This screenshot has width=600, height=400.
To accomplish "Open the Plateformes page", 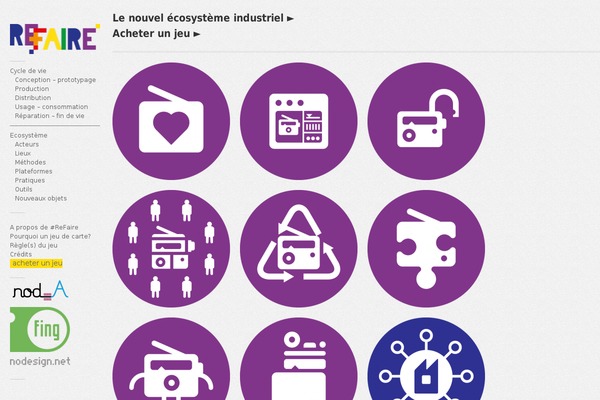I will (34, 171).
